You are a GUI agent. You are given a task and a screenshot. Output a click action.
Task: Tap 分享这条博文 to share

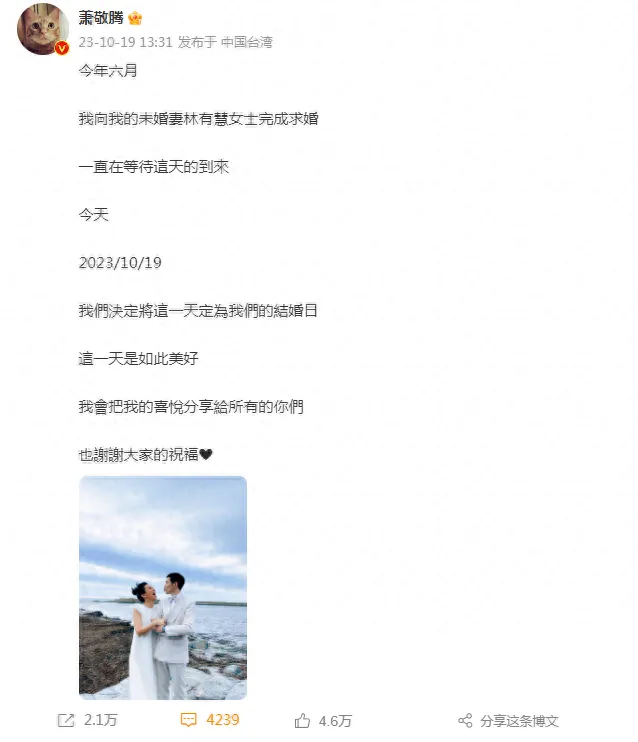point(508,720)
